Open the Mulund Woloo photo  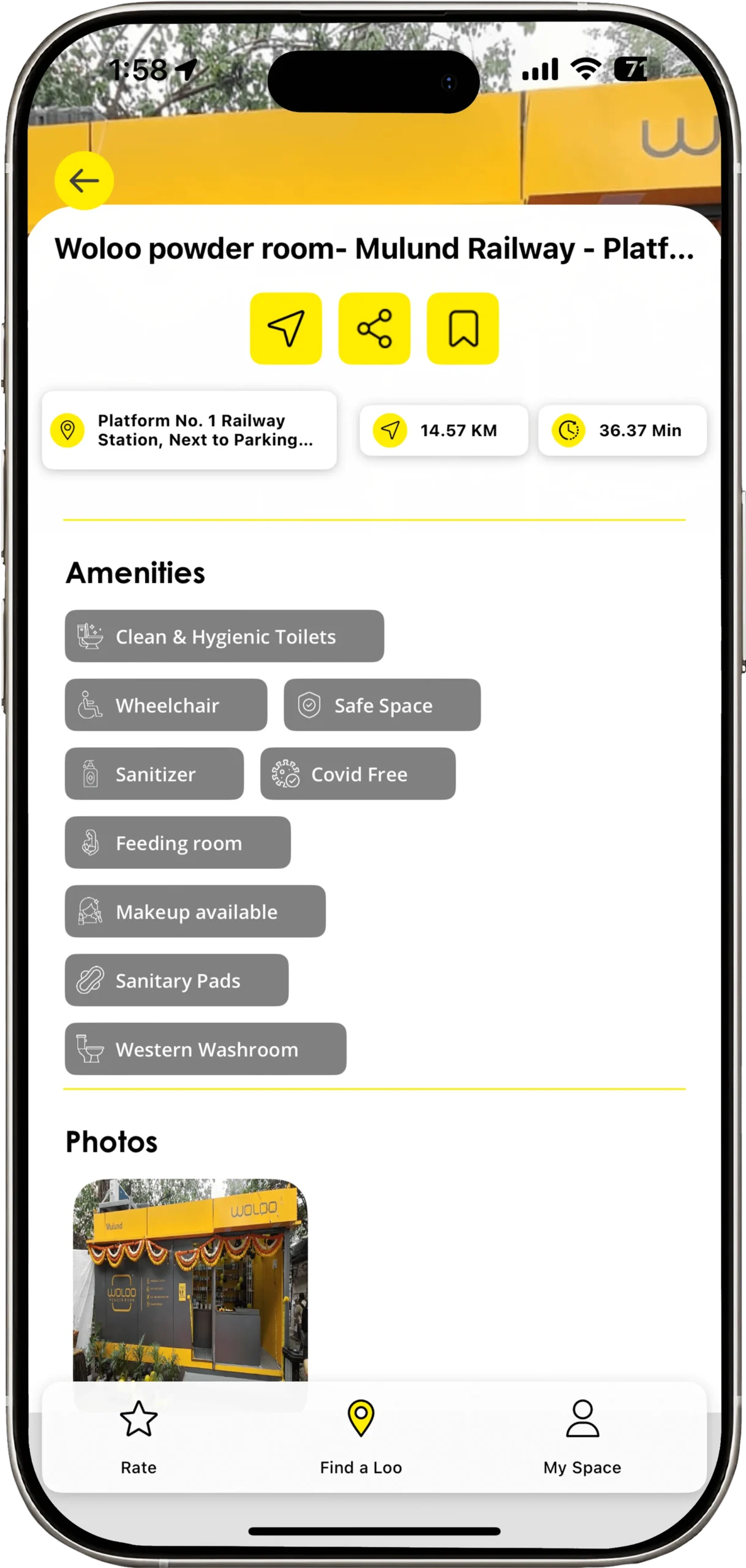point(190,1279)
